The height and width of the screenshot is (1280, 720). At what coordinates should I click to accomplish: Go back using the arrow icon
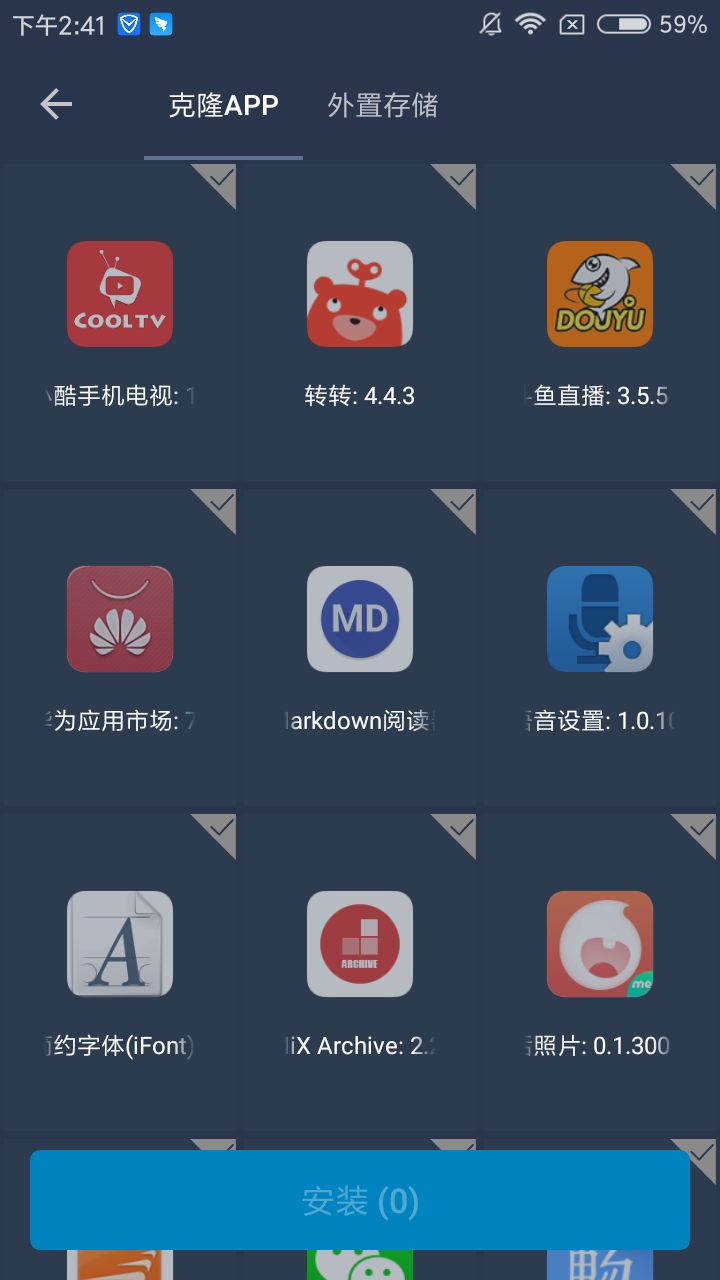[x=56, y=104]
